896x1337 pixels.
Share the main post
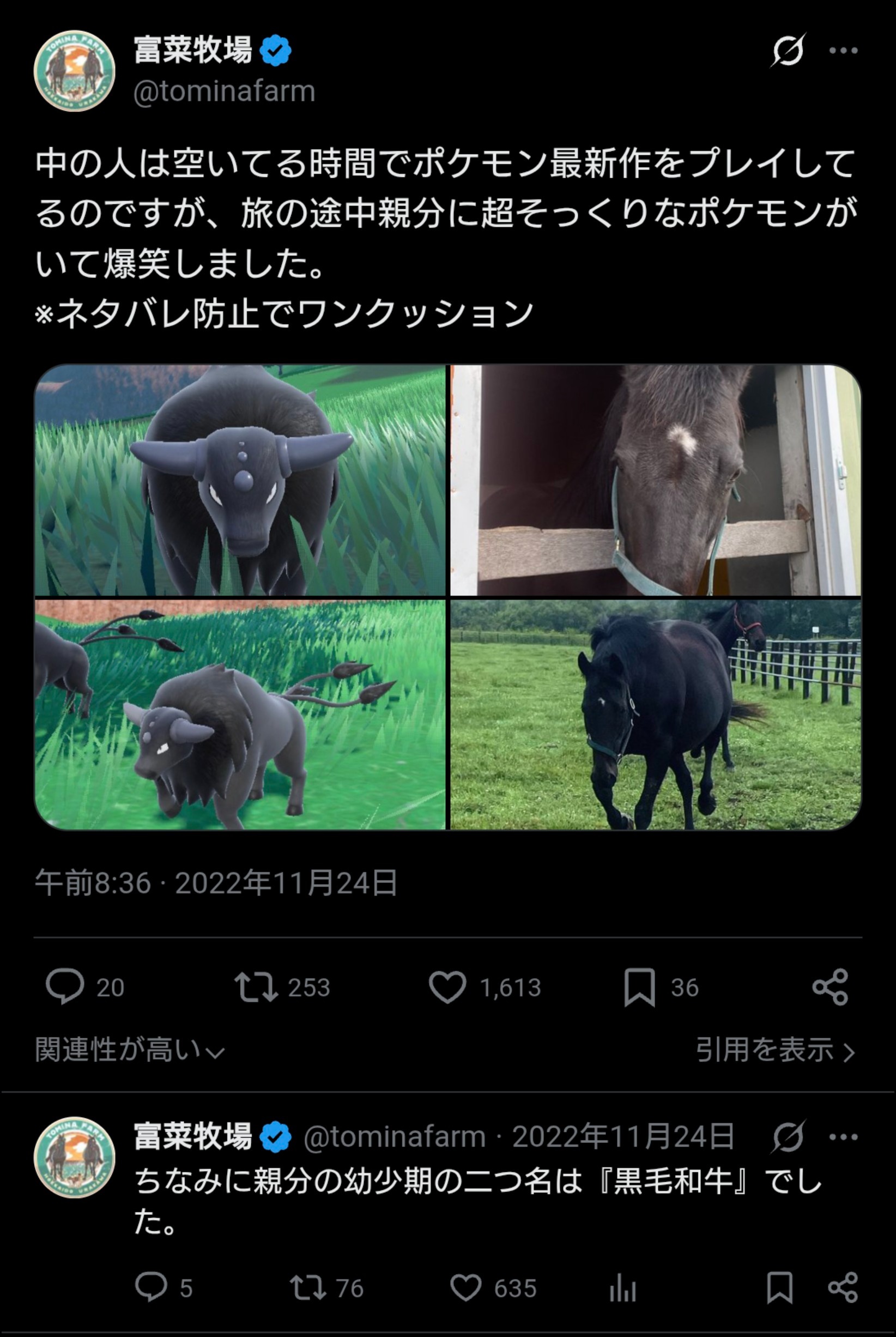[830, 987]
